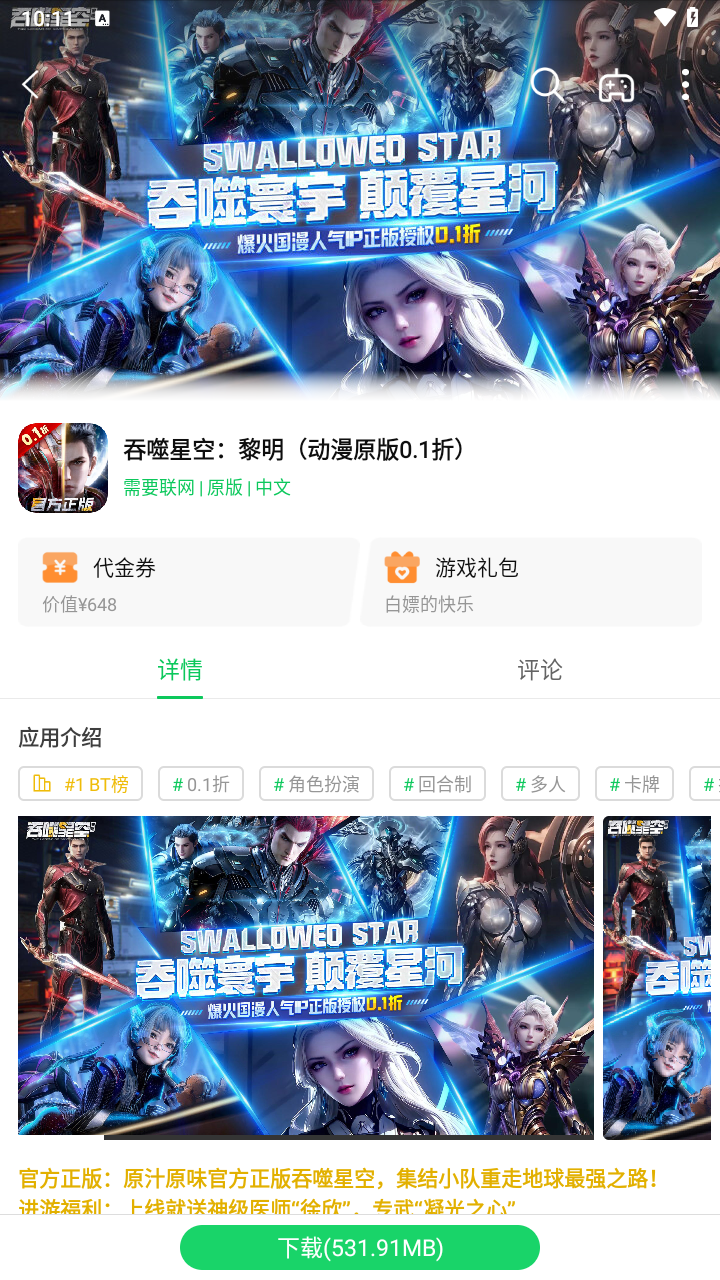Select the #角色扮演 tag chip
The height and width of the screenshot is (1280, 720).
click(x=316, y=784)
